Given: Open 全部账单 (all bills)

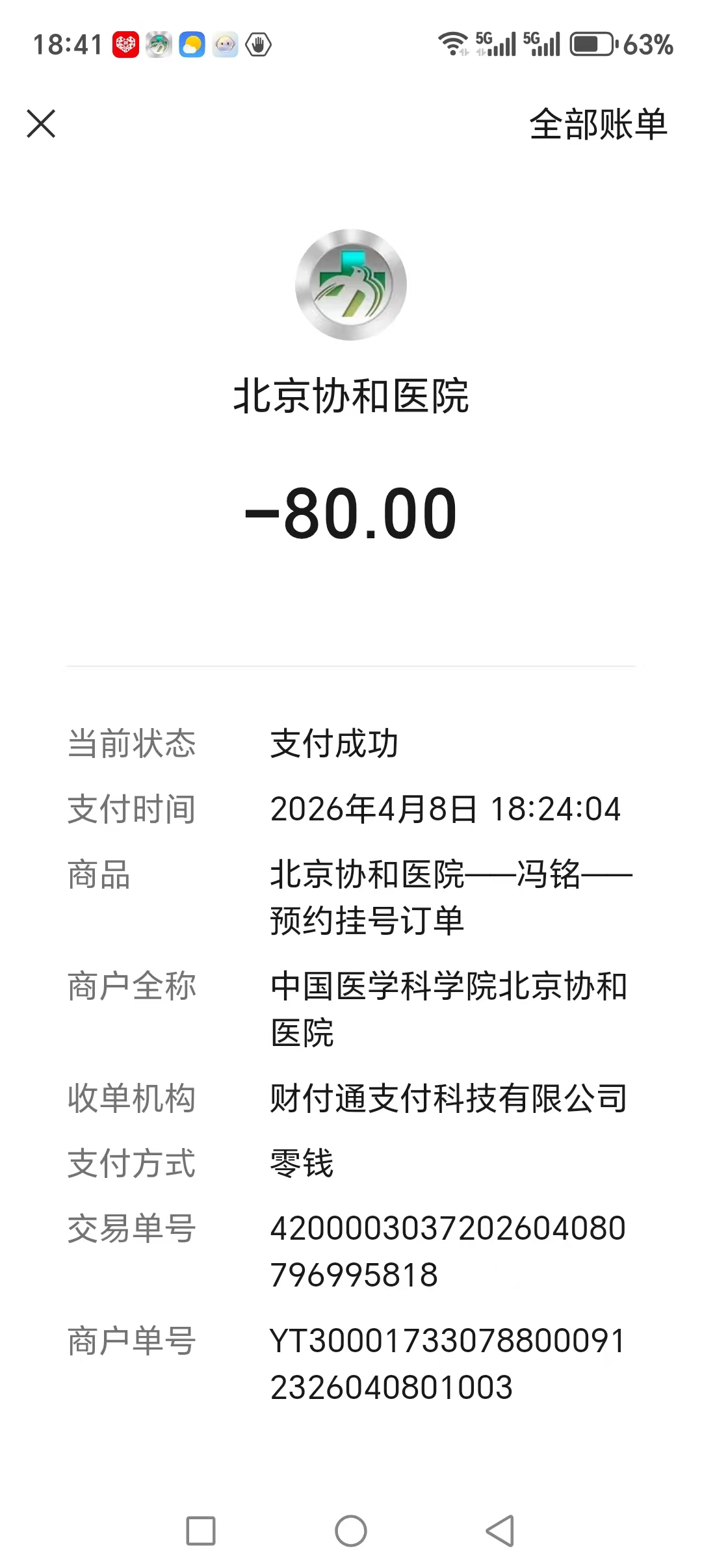Looking at the screenshot, I should 598,124.
